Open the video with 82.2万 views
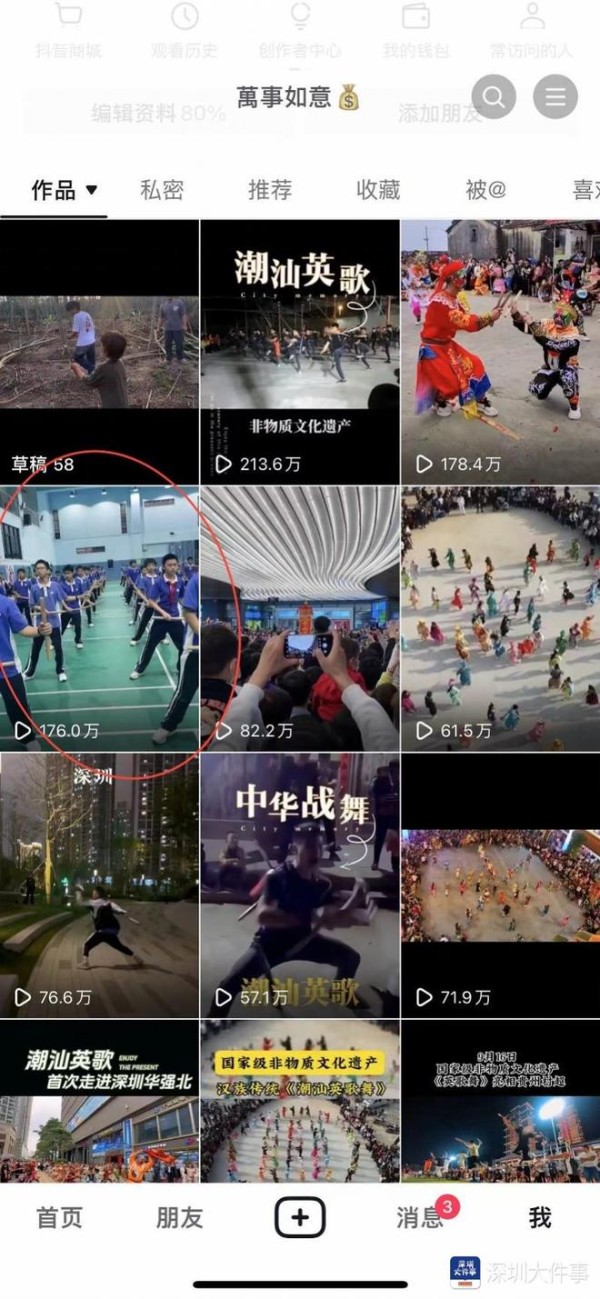 299,618
